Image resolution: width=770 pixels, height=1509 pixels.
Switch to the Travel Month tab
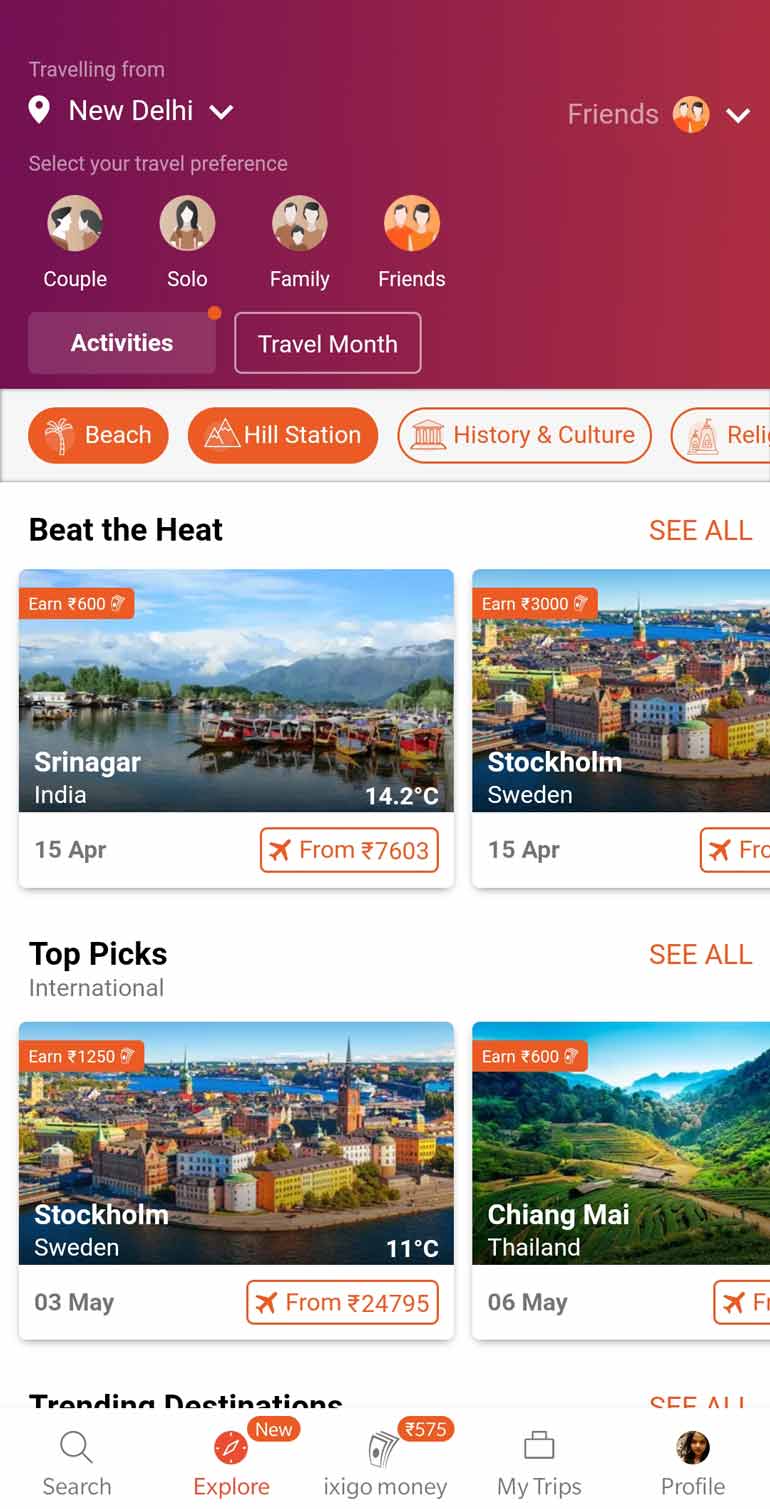tap(328, 343)
